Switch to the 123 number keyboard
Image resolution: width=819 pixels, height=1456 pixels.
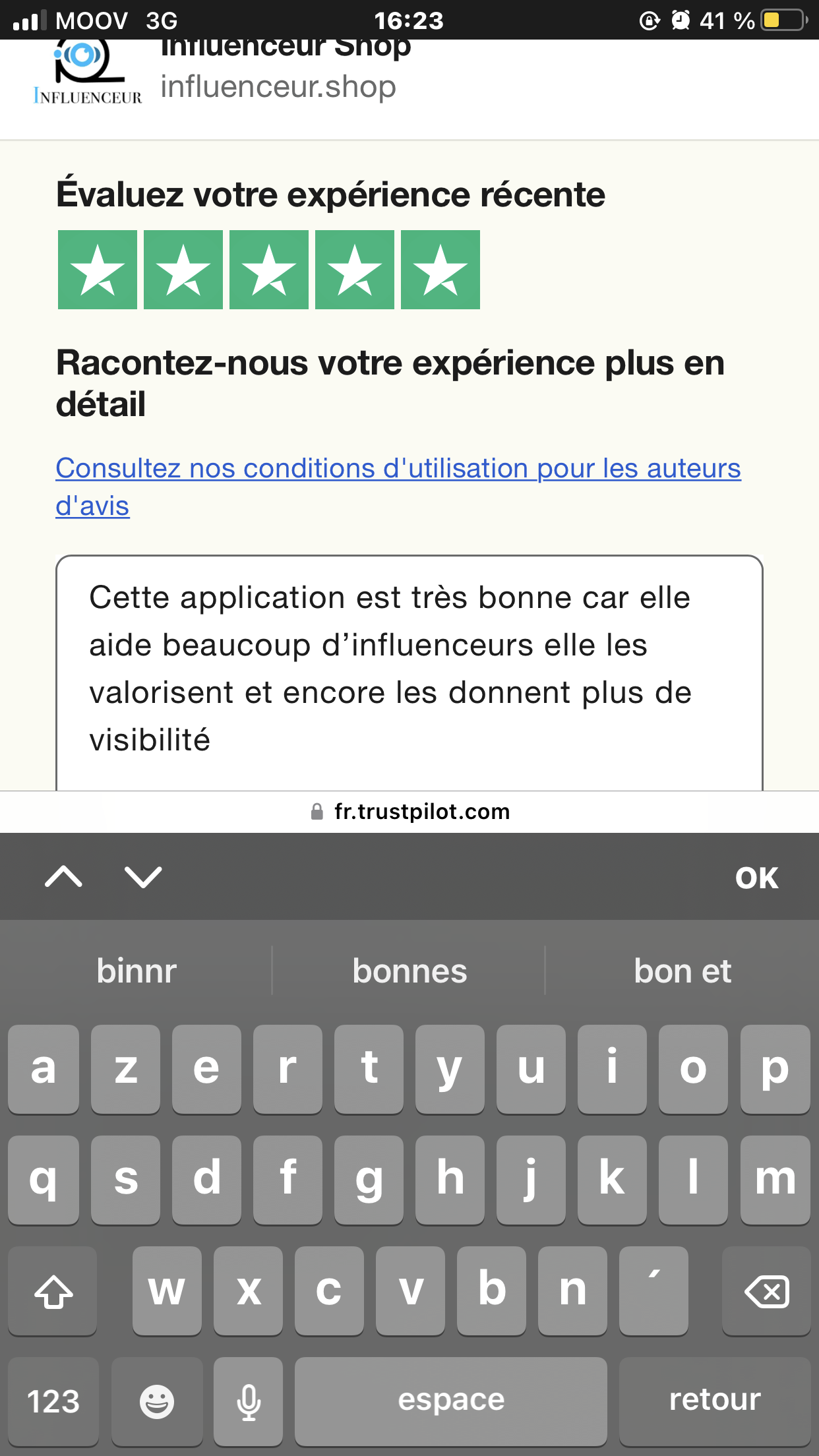(x=53, y=1401)
